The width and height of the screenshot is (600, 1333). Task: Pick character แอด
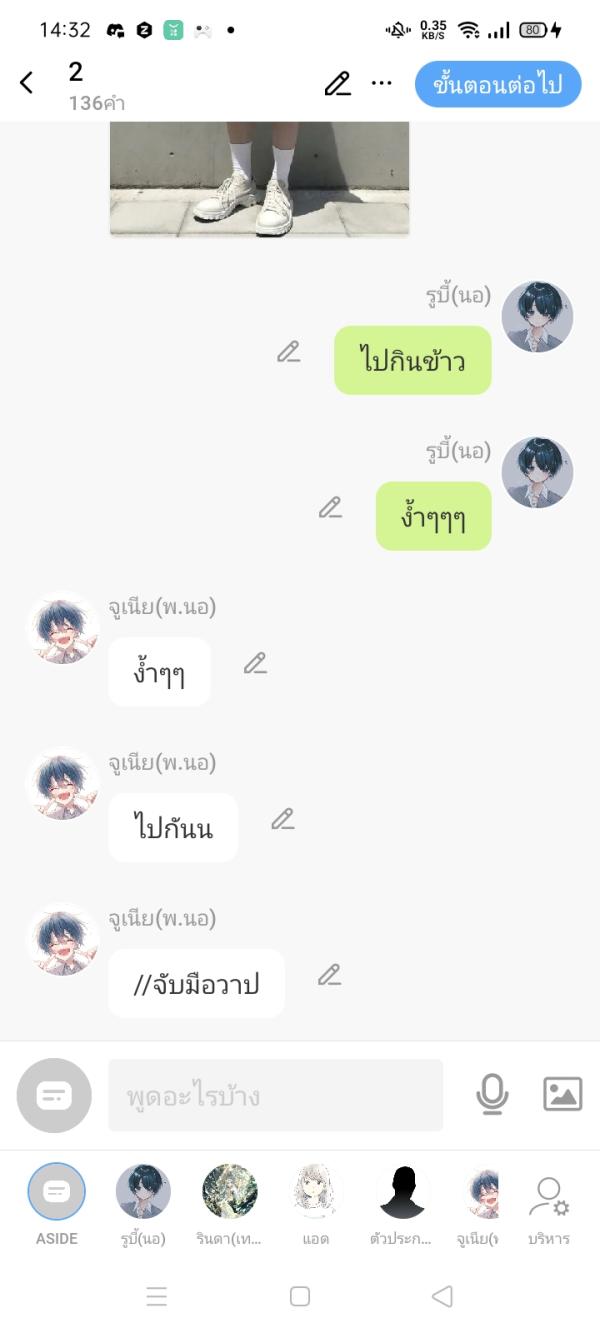pyautogui.click(x=316, y=1192)
